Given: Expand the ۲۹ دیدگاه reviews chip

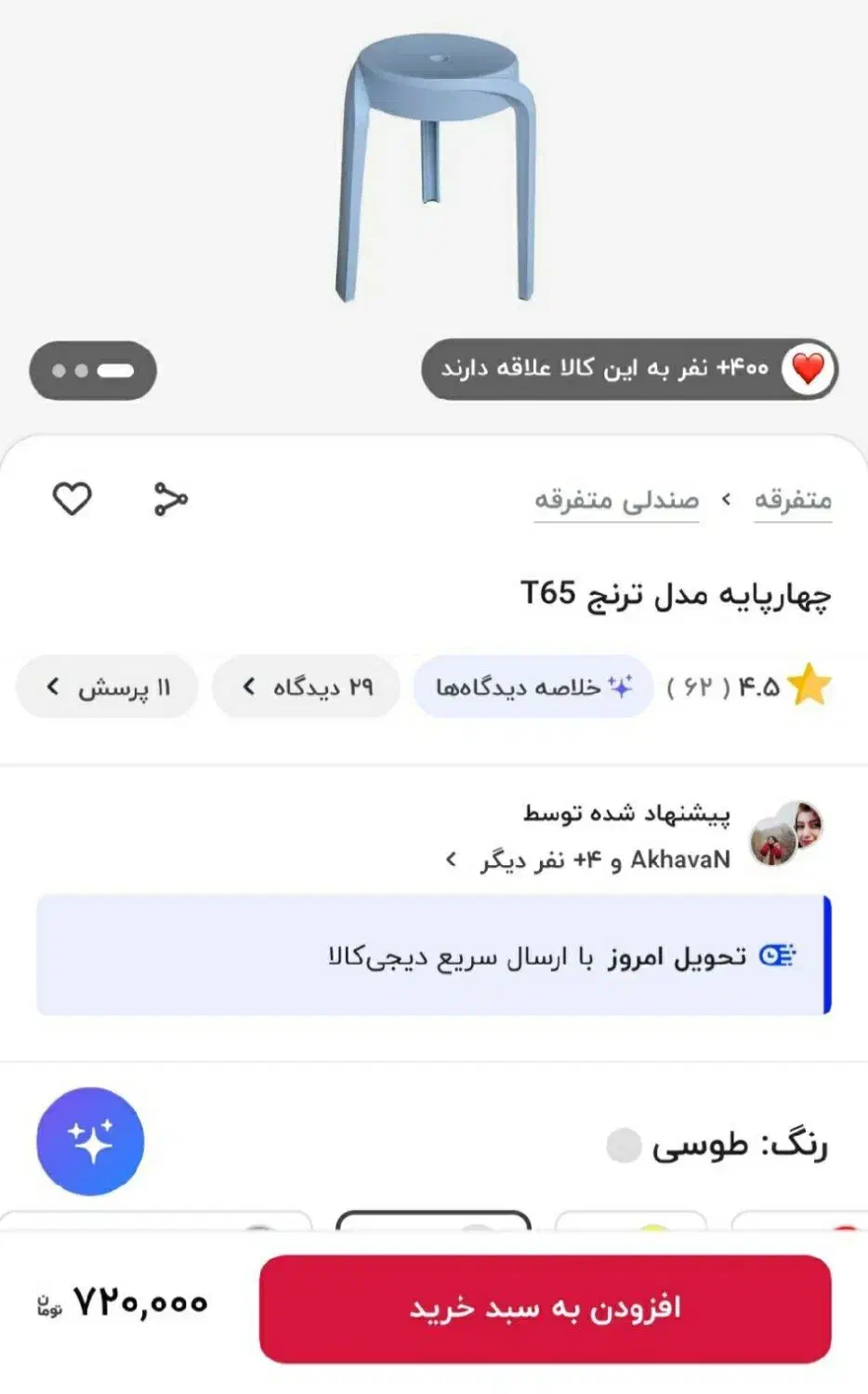Looking at the screenshot, I should [x=306, y=686].
